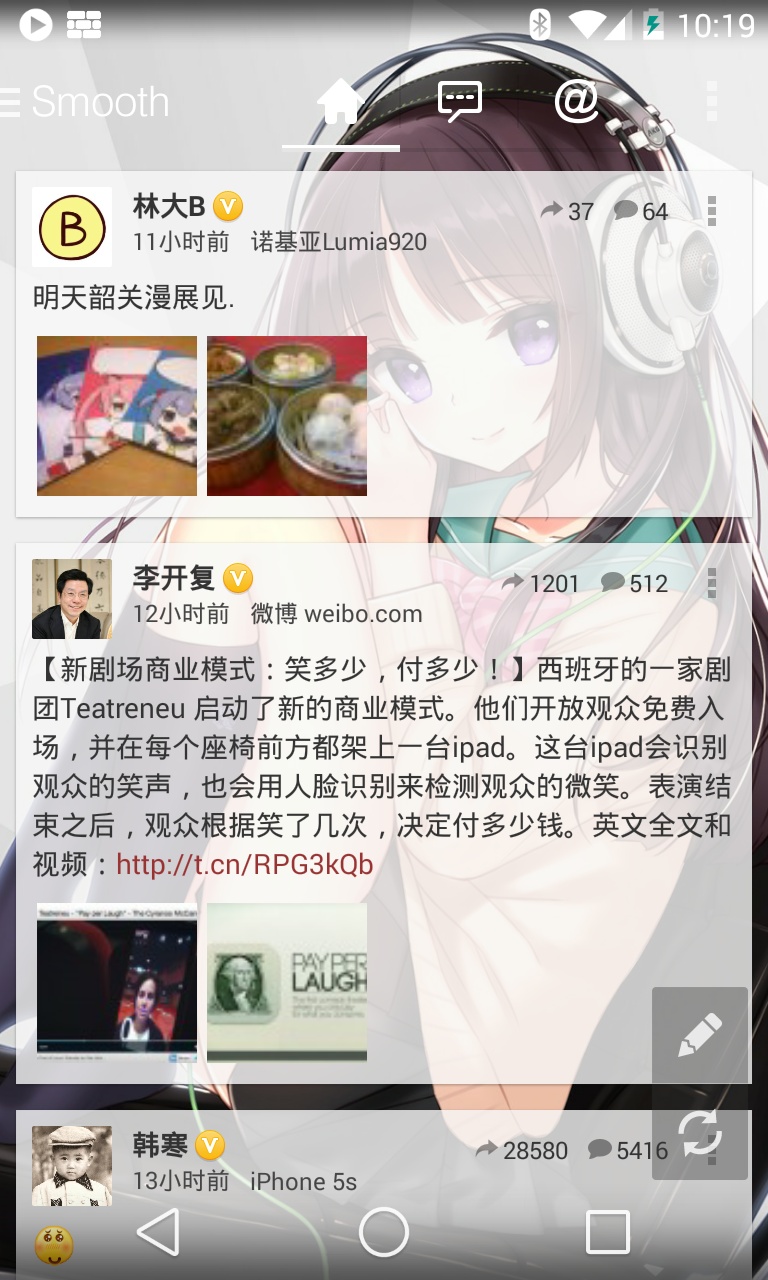Compose a new weibo with pencil button
Image resolution: width=768 pixels, height=1280 pixels.
pos(700,1035)
